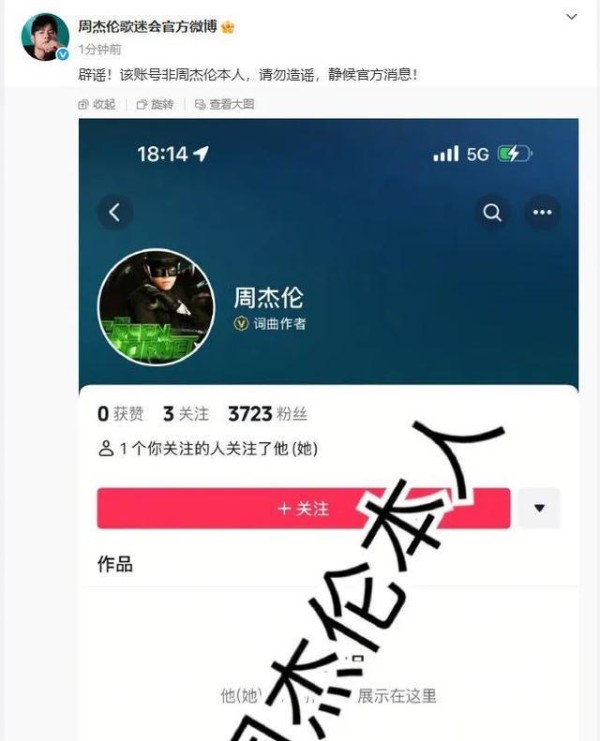Expand the post options chevron
The width and height of the screenshot is (600, 741).
[571, 17]
